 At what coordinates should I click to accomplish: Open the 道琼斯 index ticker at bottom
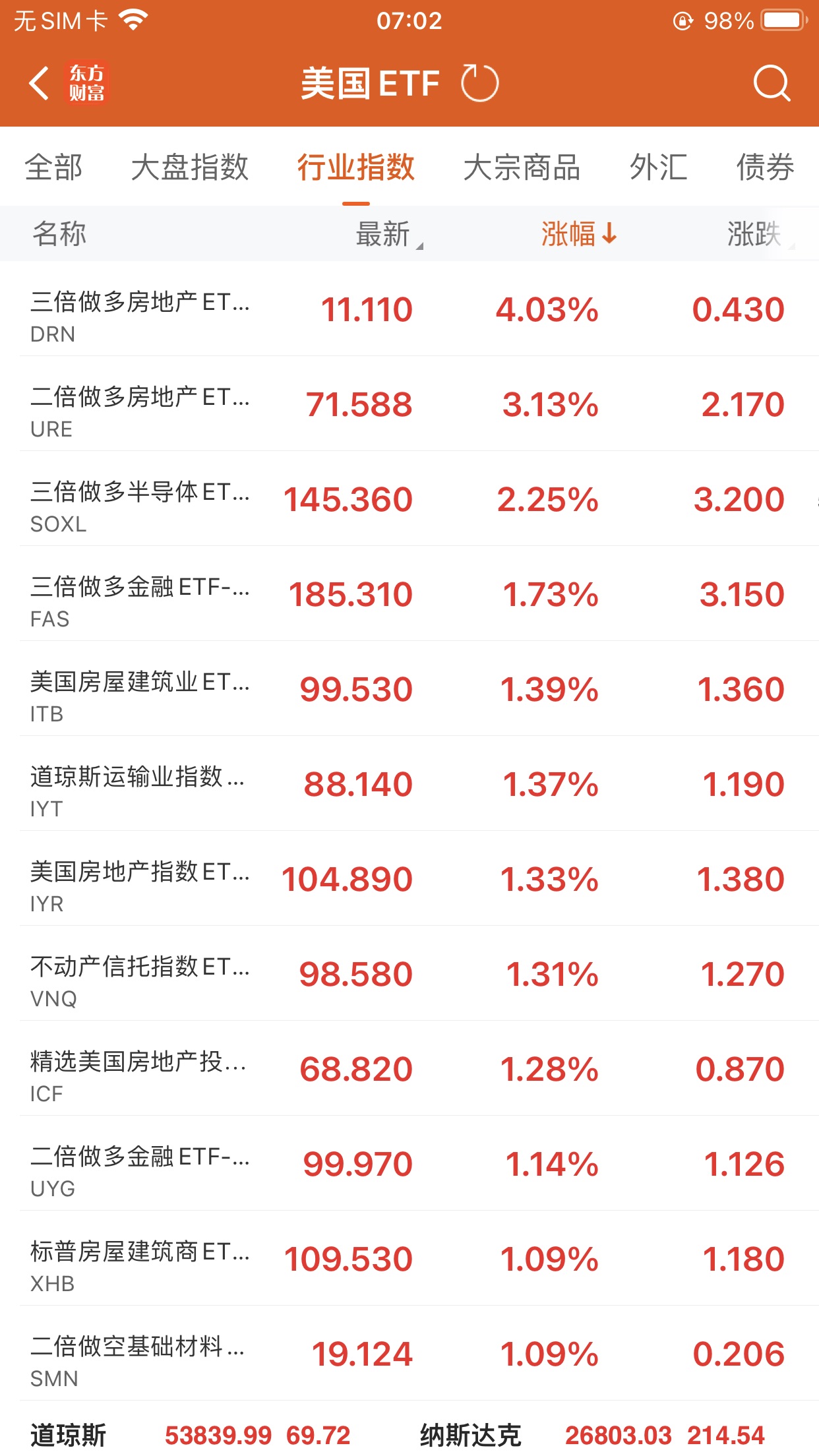tap(191, 1435)
